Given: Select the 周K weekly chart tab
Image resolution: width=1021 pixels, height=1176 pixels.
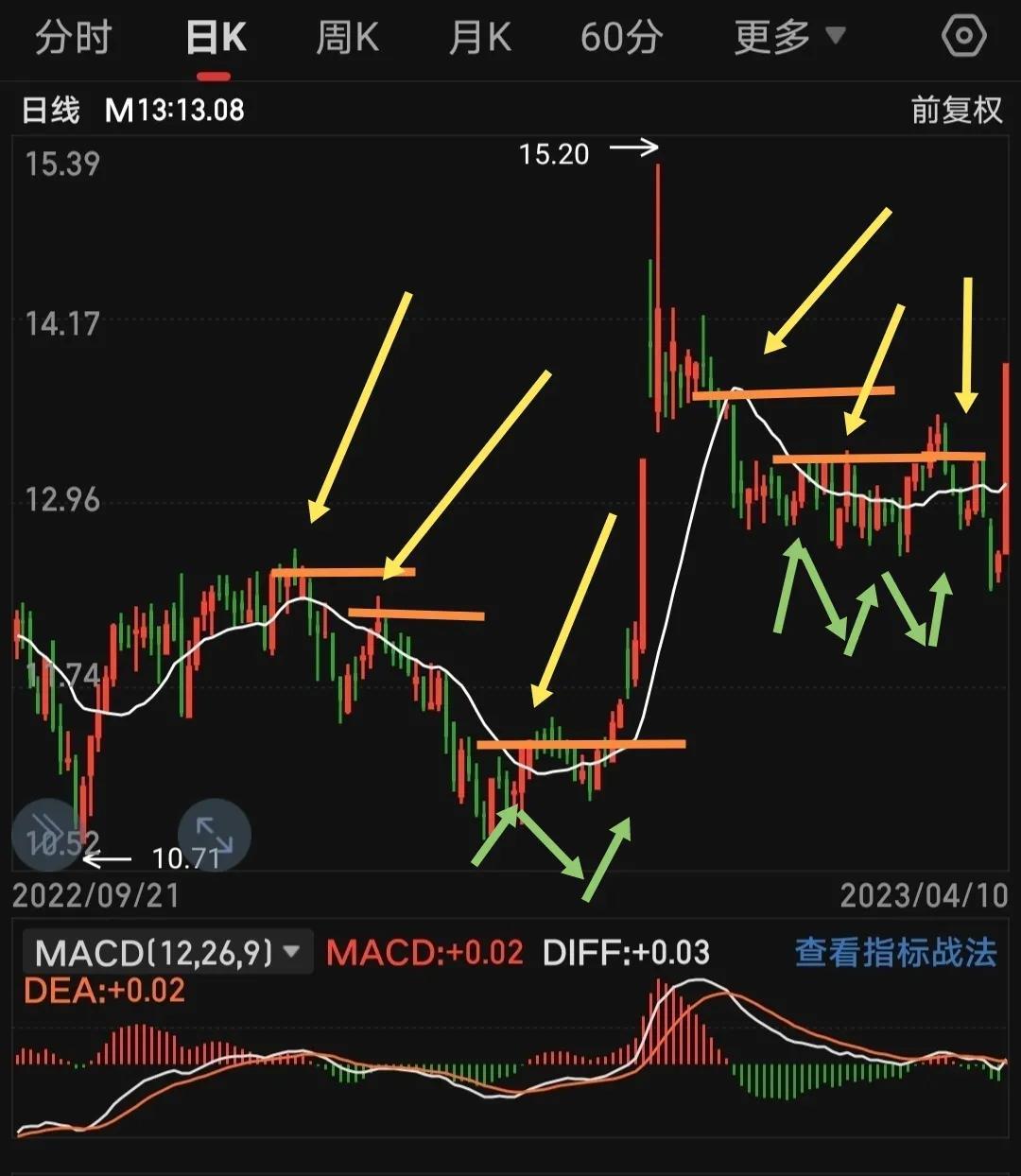Looking at the screenshot, I should 347,38.
